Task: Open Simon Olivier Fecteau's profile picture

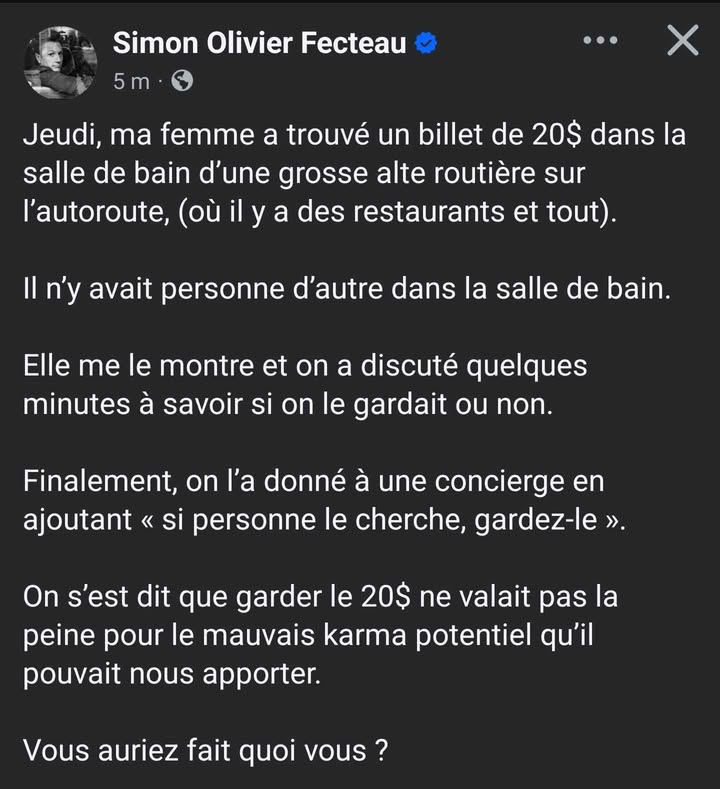Action: (61, 62)
